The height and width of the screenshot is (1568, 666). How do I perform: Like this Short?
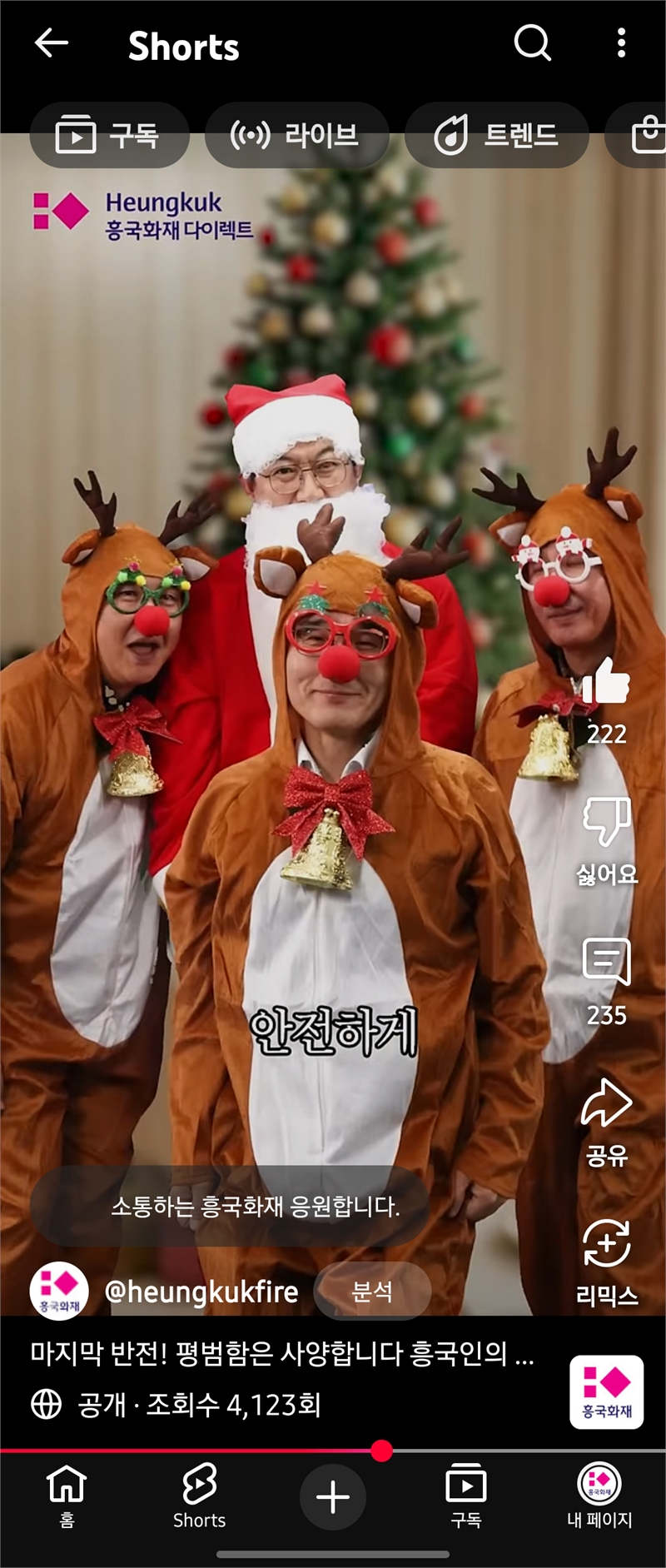pyautogui.click(x=606, y=683)
